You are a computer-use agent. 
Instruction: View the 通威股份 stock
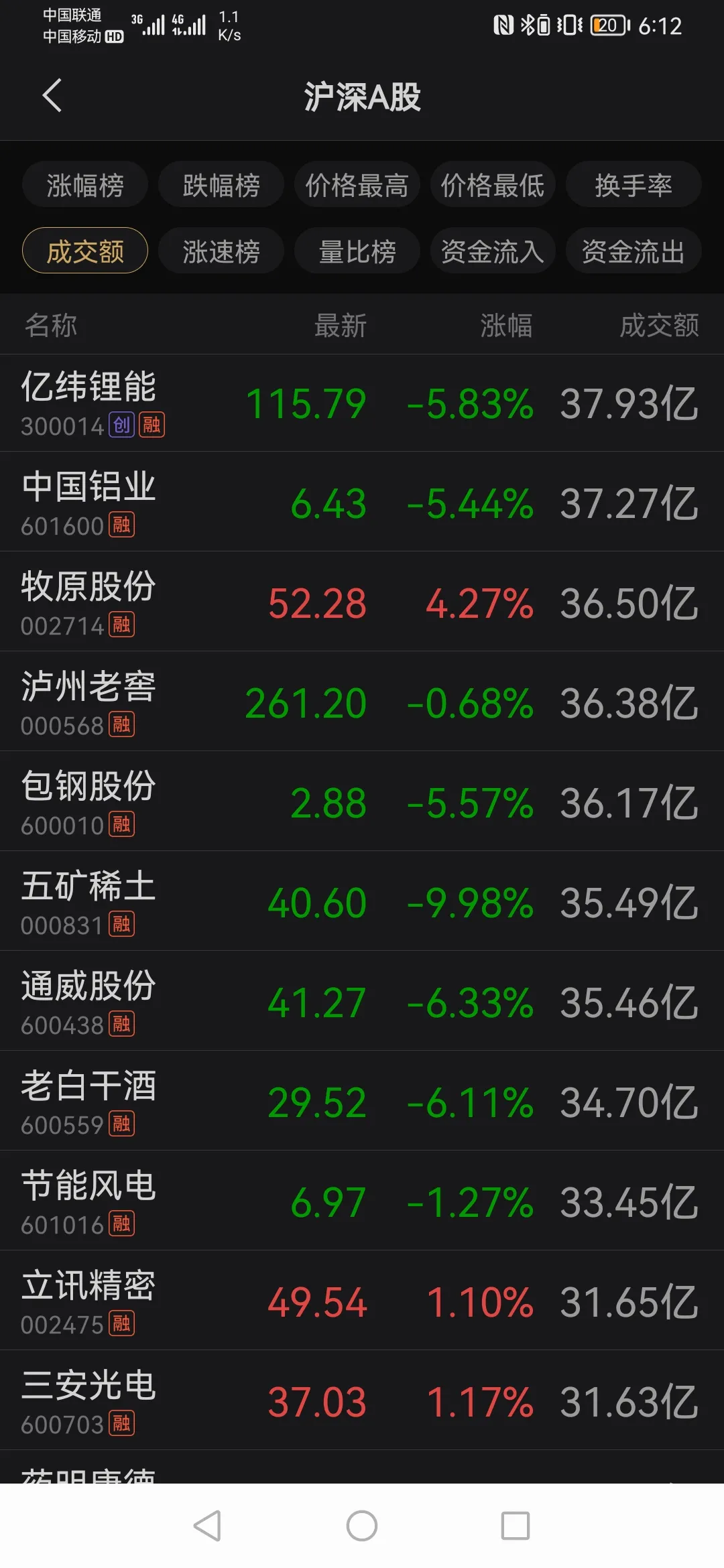coord(362,1002)
